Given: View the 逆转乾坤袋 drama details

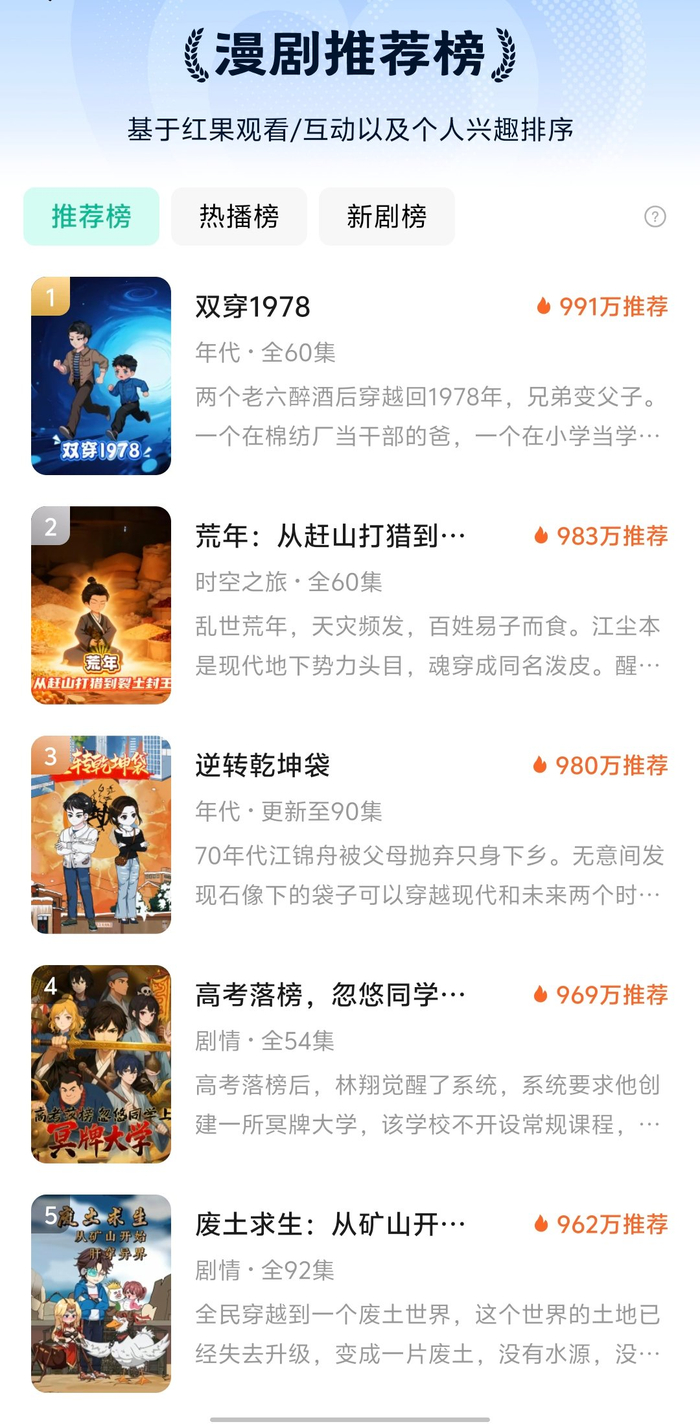Looking at the screenshot, I should (x=262, y=765).
